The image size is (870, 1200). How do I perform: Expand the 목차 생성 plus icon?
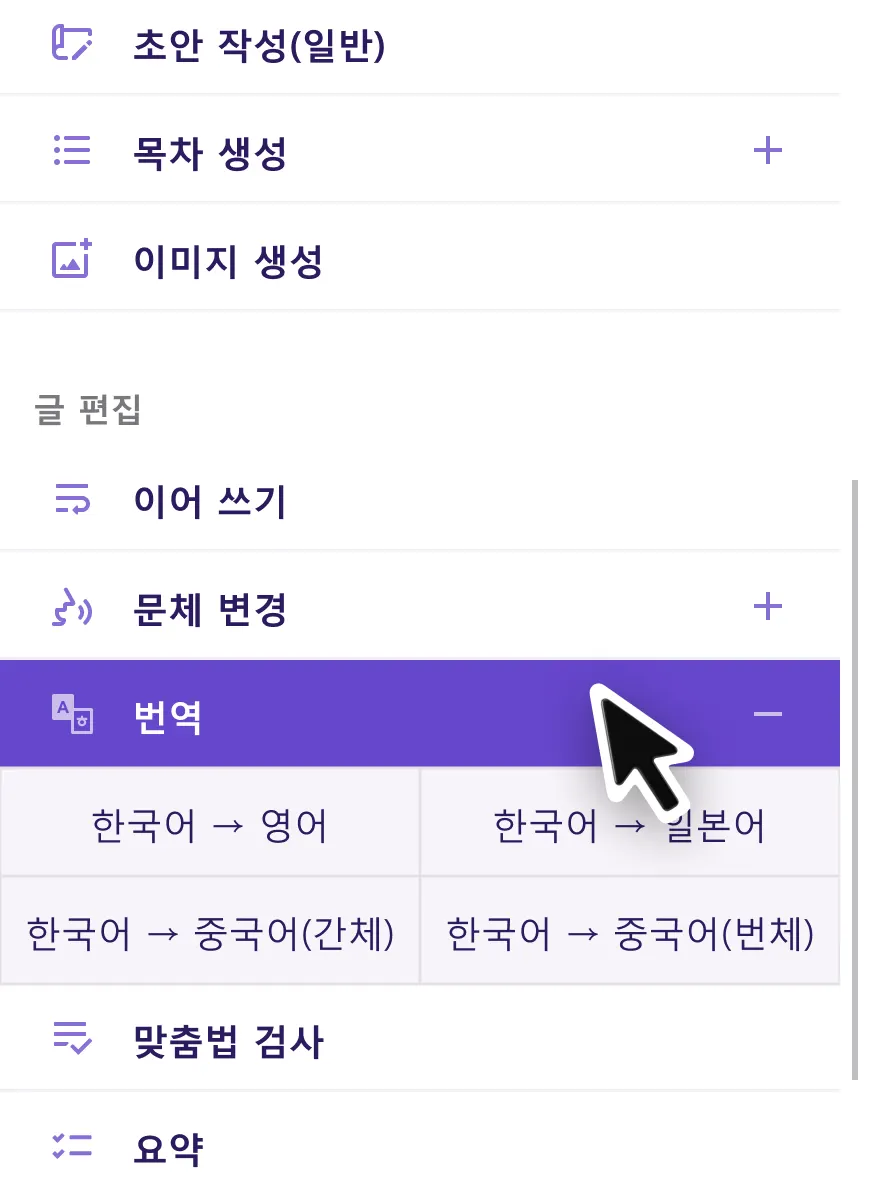tap(767, 152)
